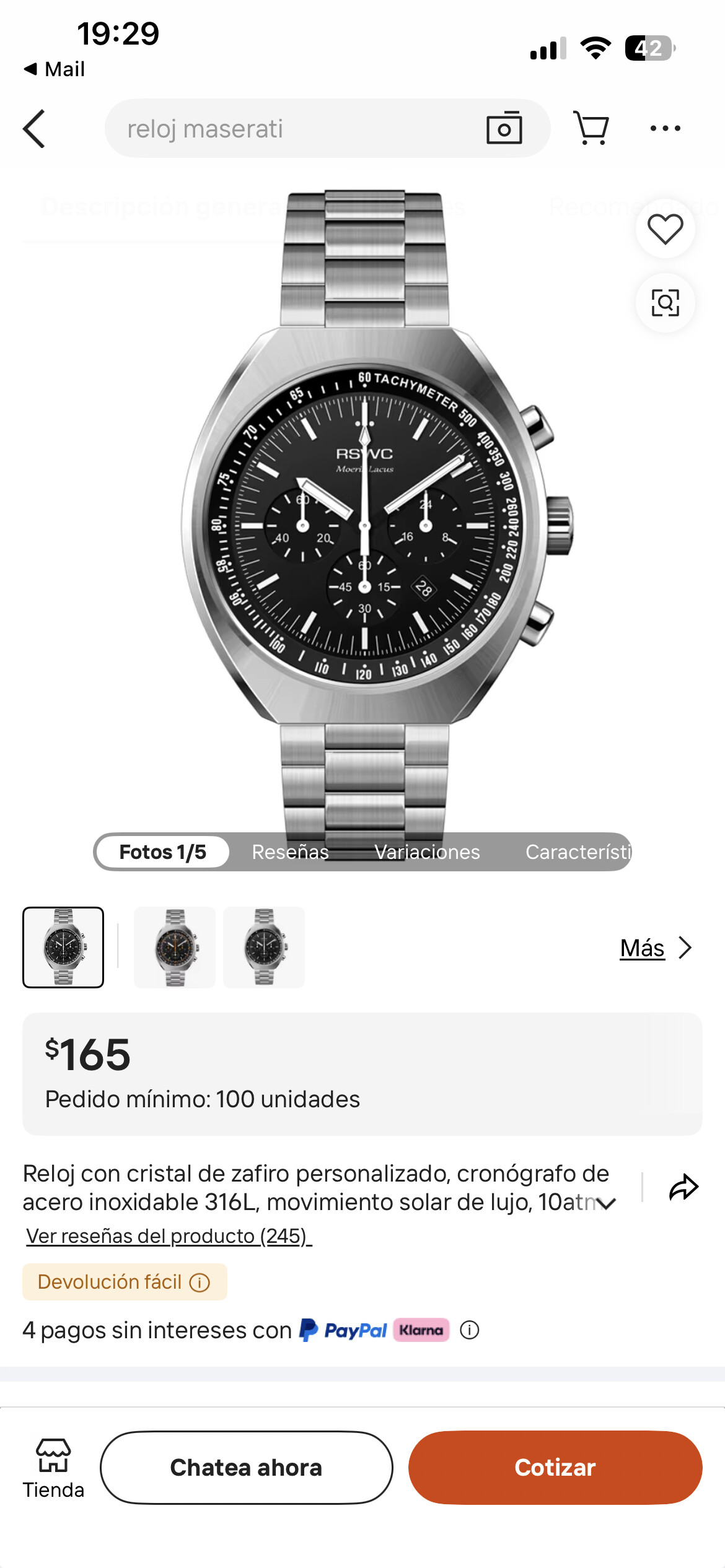Switch to the Reseñas tab

click(x=290, y=852)
